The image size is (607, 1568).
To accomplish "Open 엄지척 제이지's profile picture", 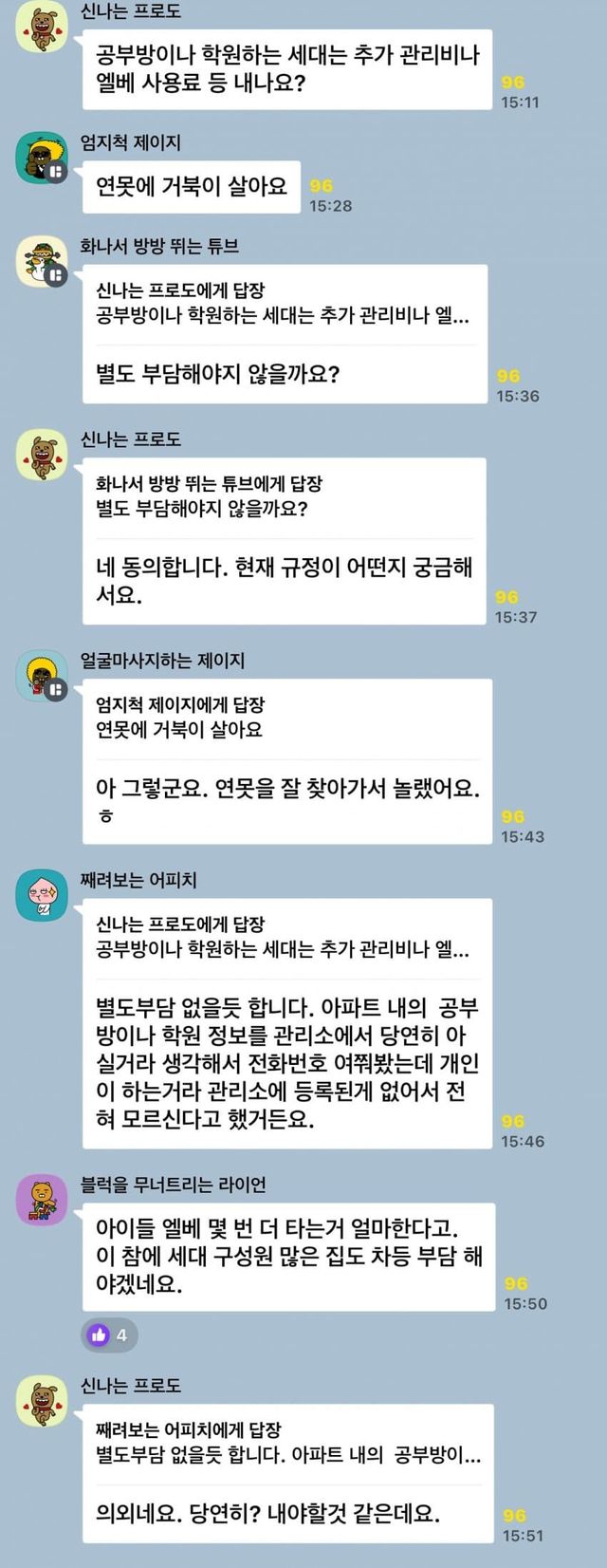I will 42,158.
